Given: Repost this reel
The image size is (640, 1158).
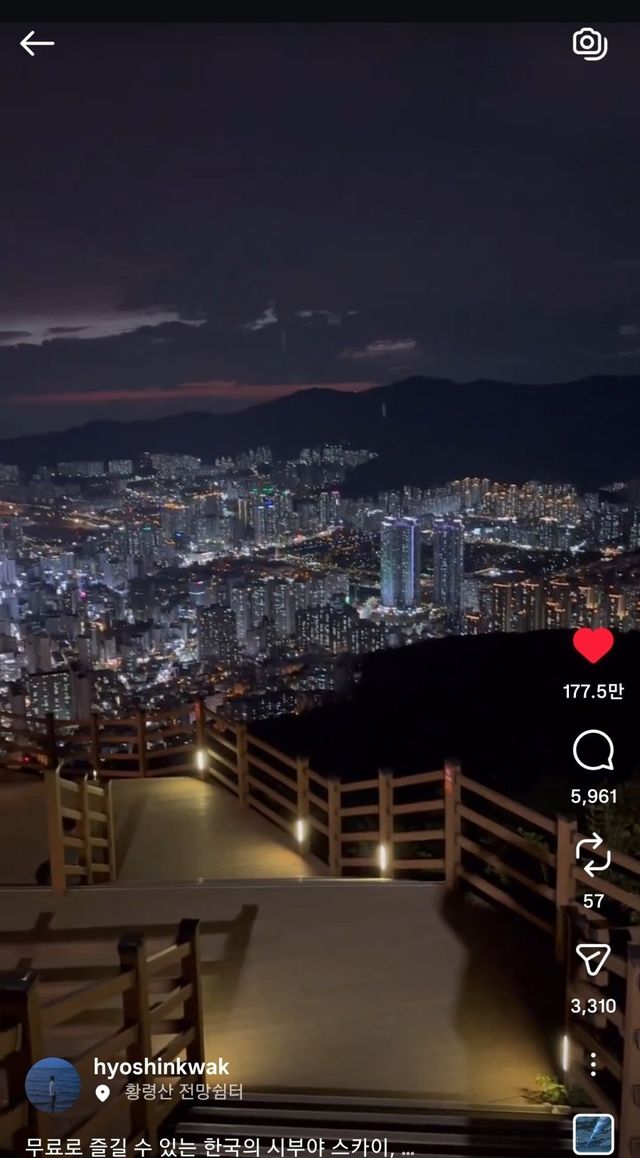Looking at the screenshot, I should [593, 856].
